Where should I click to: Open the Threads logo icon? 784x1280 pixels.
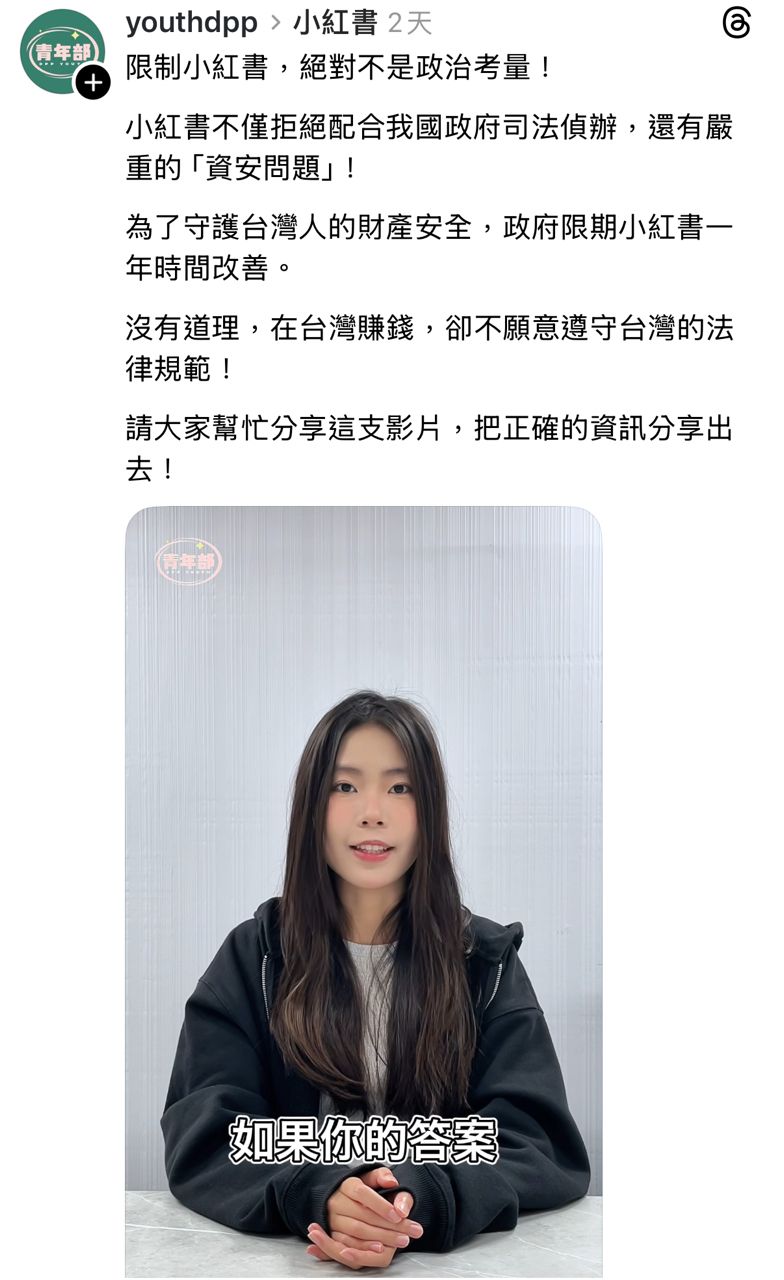pyautogui.click(x=736, y=23)
